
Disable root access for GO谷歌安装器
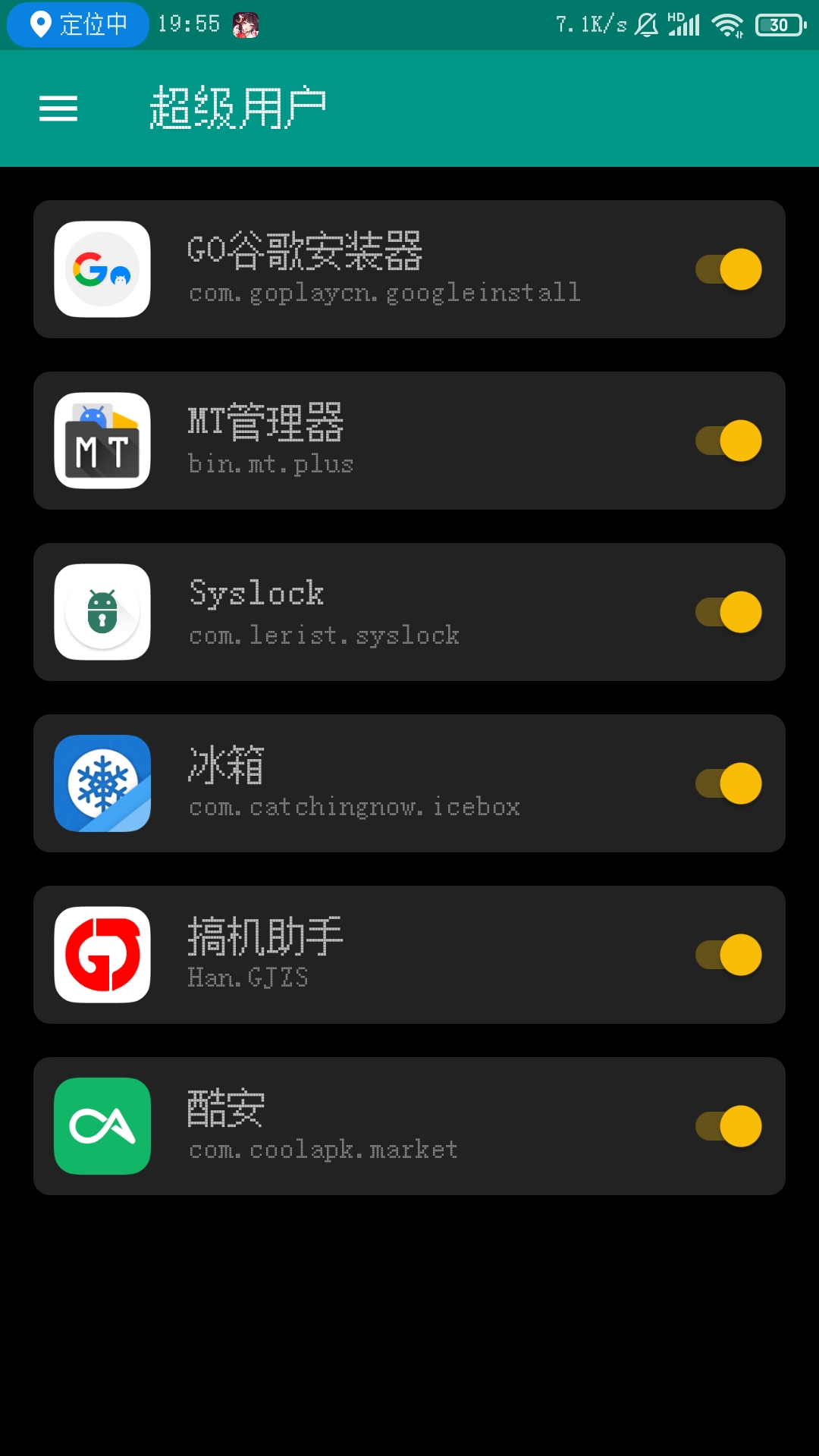728,268
